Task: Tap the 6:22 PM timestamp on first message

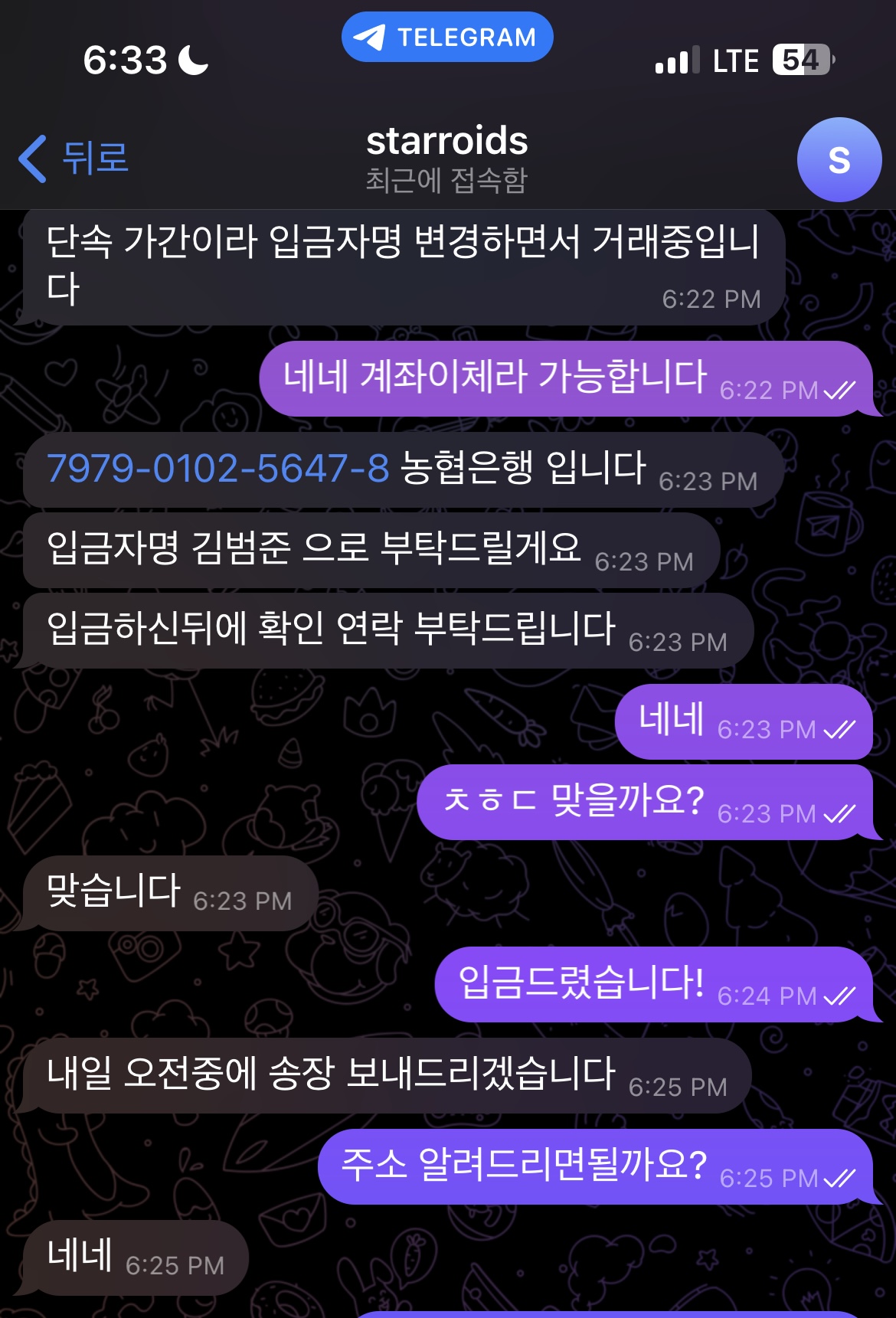Action: [x=711, y=299]
